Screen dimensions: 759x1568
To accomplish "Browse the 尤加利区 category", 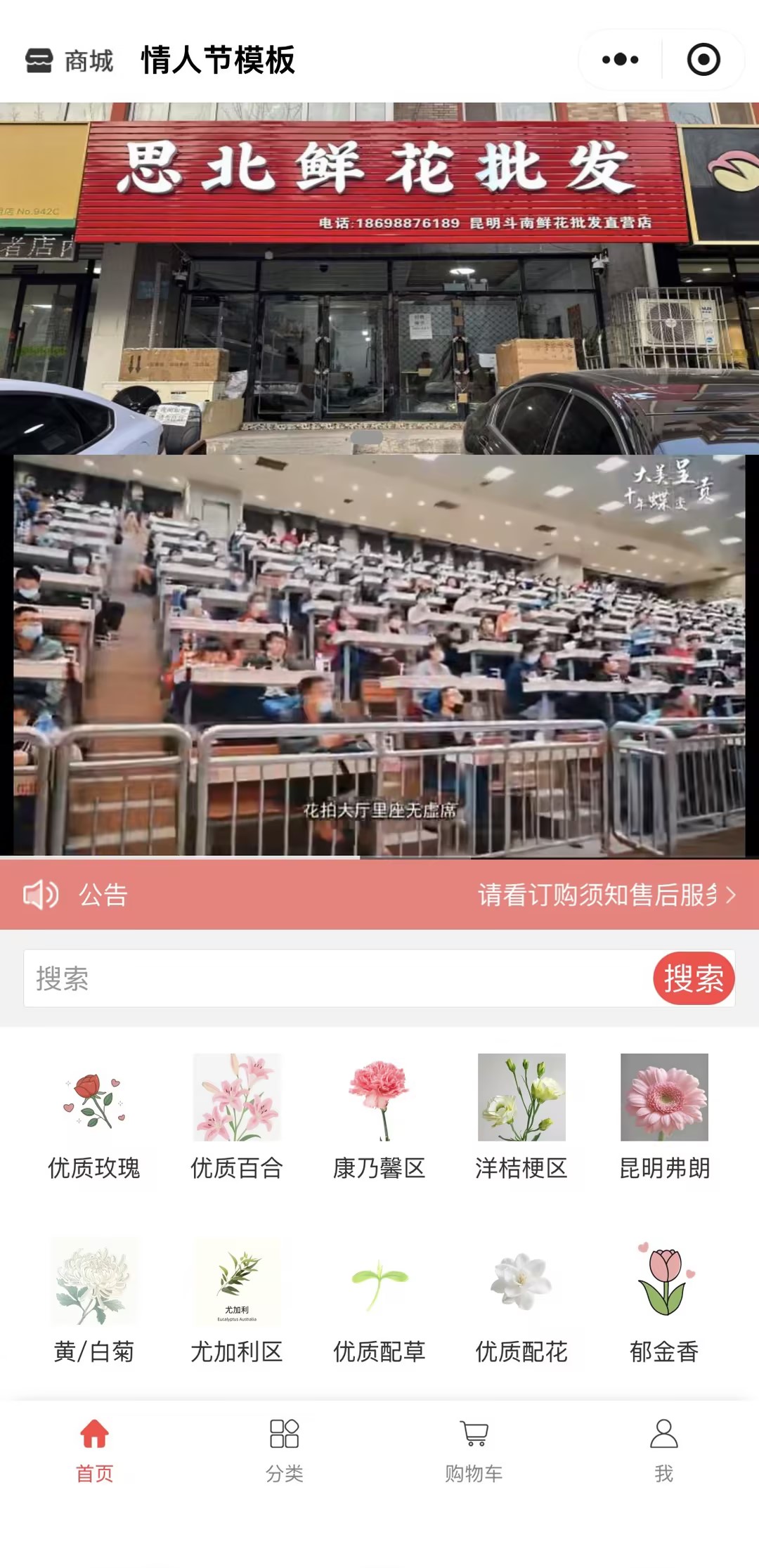I will click(x=237, y=1302).
